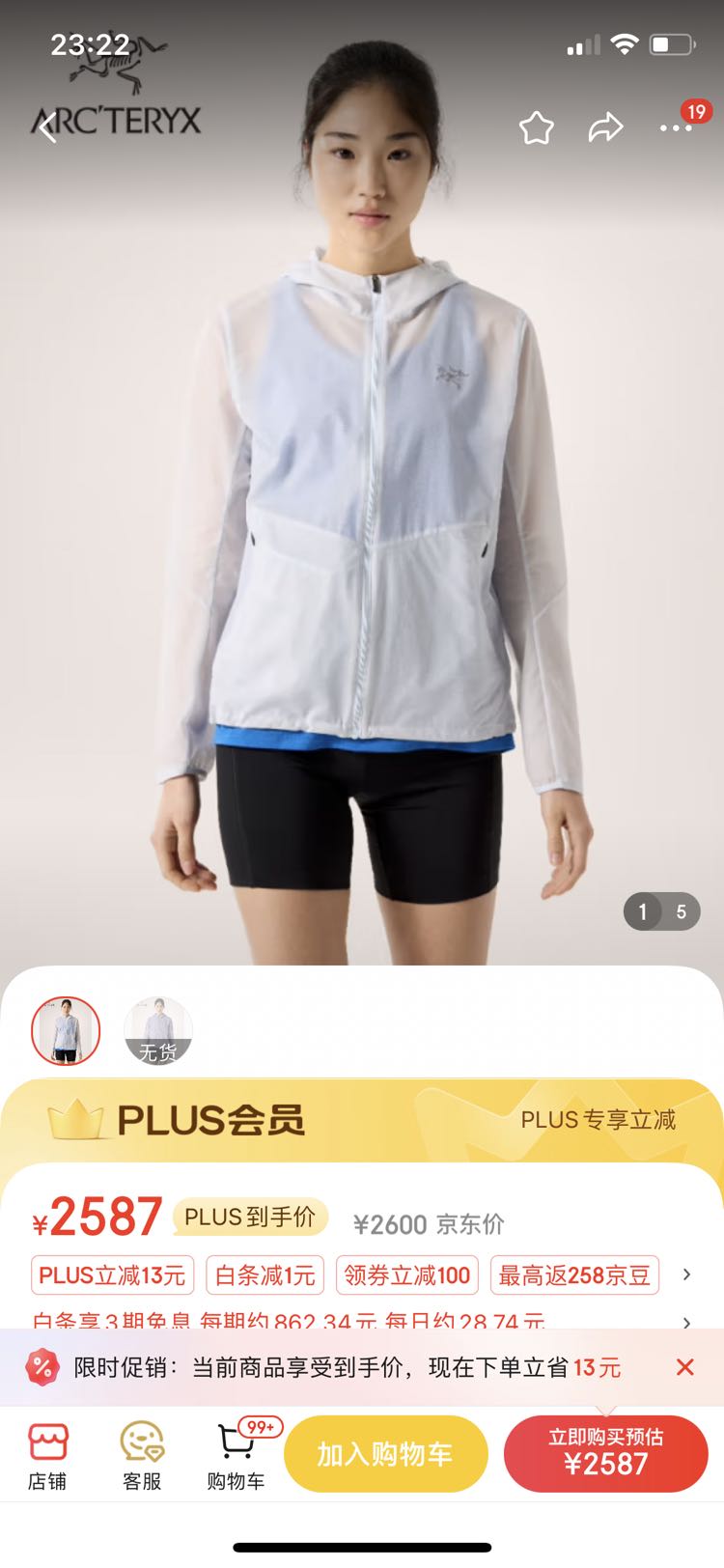This screenshot has height=1568, width=724.
Task: Tap 立即购买 to buy now for ¥2587
Action: (x=606, y=1454)
